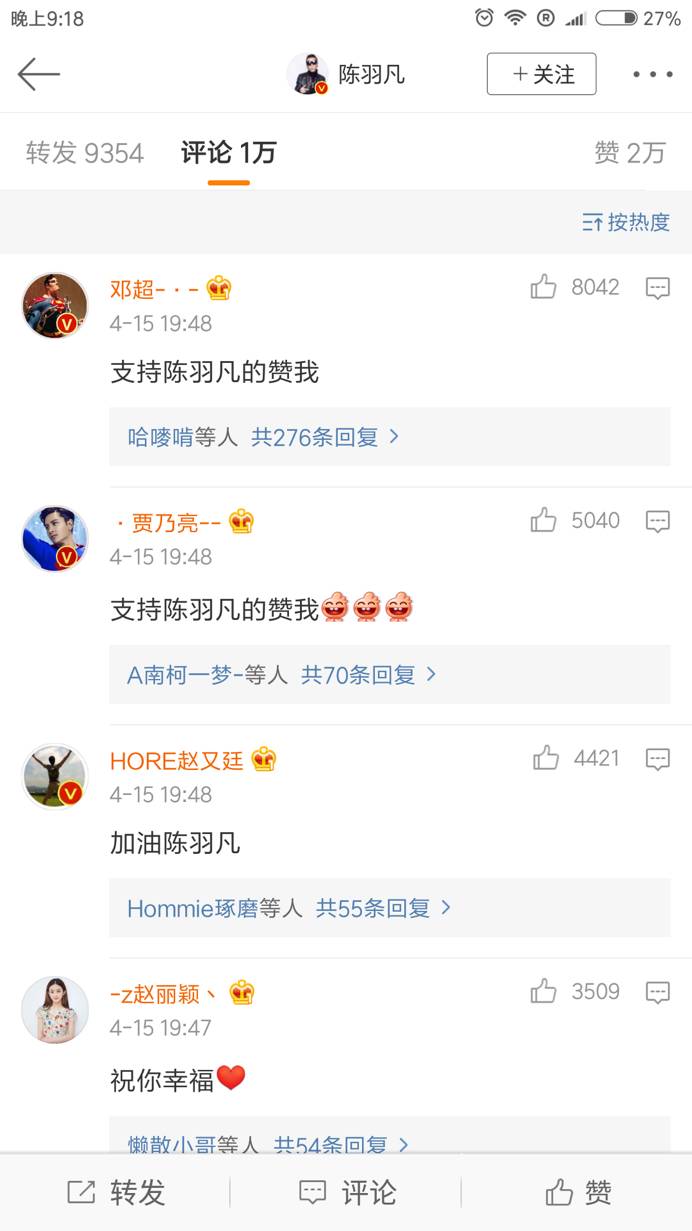
Task: Like the post via the bottom 赞 button
Action: [x=578, y=1192]
